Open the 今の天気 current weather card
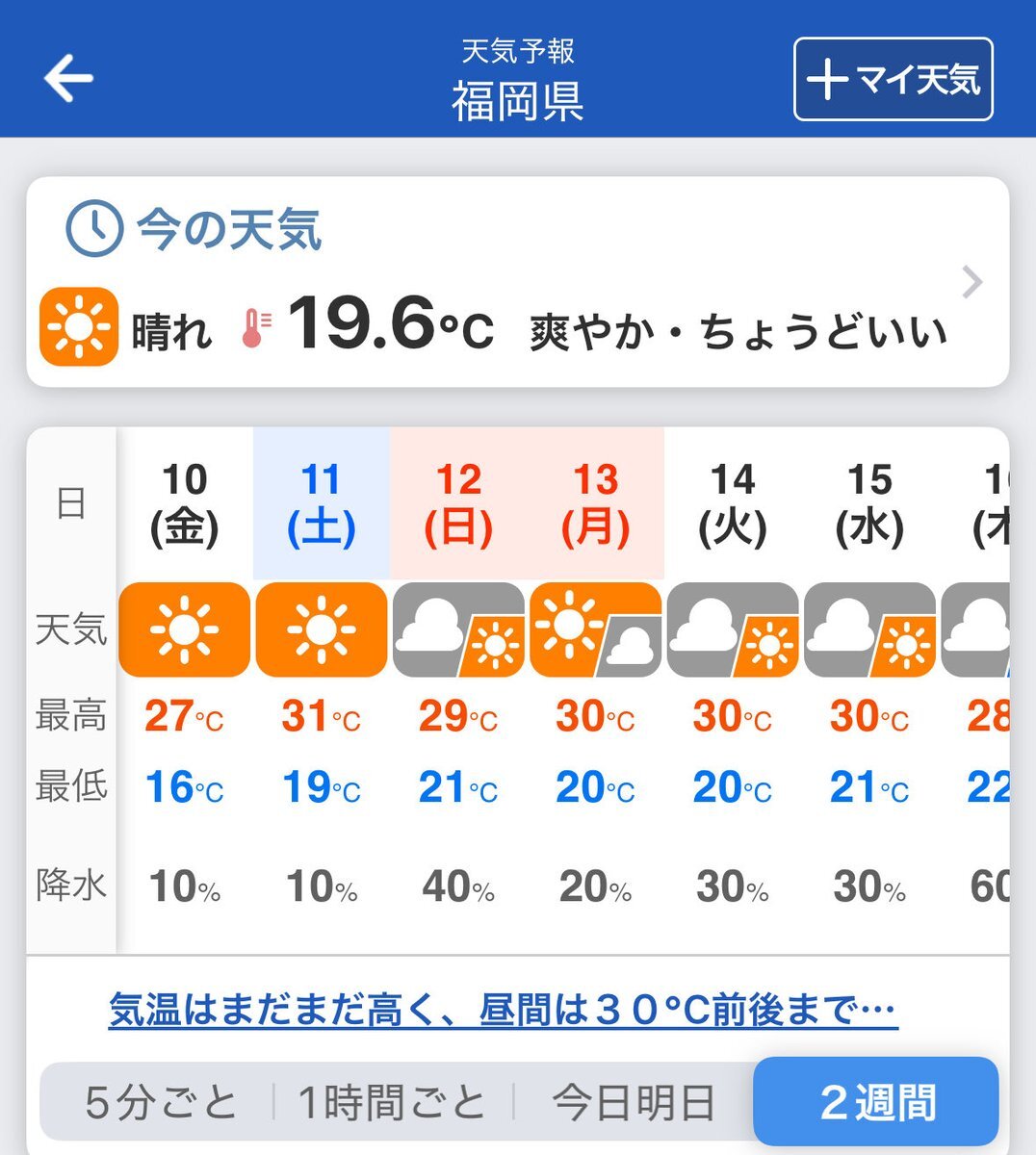 click(517, 282)
